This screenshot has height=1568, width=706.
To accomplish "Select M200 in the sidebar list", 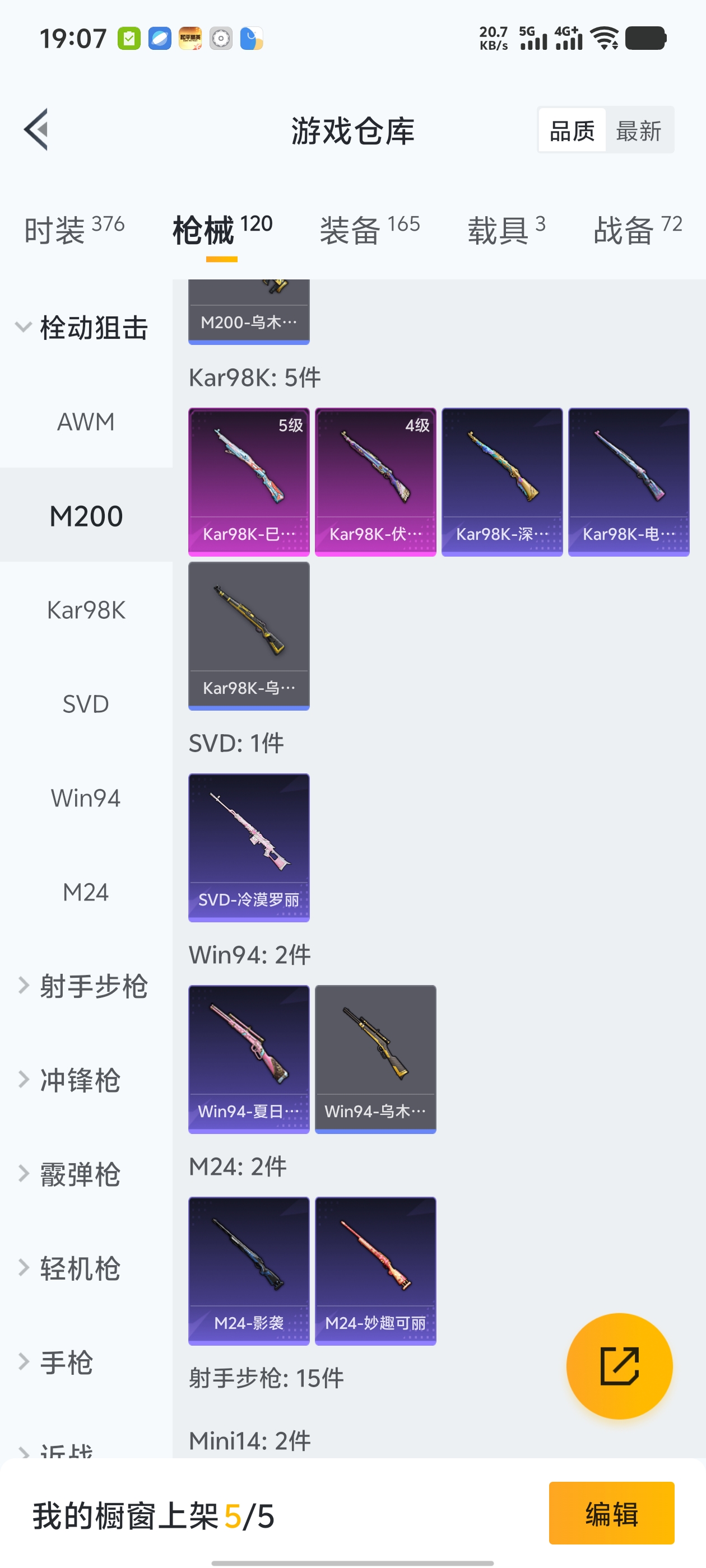I will 85,514.
